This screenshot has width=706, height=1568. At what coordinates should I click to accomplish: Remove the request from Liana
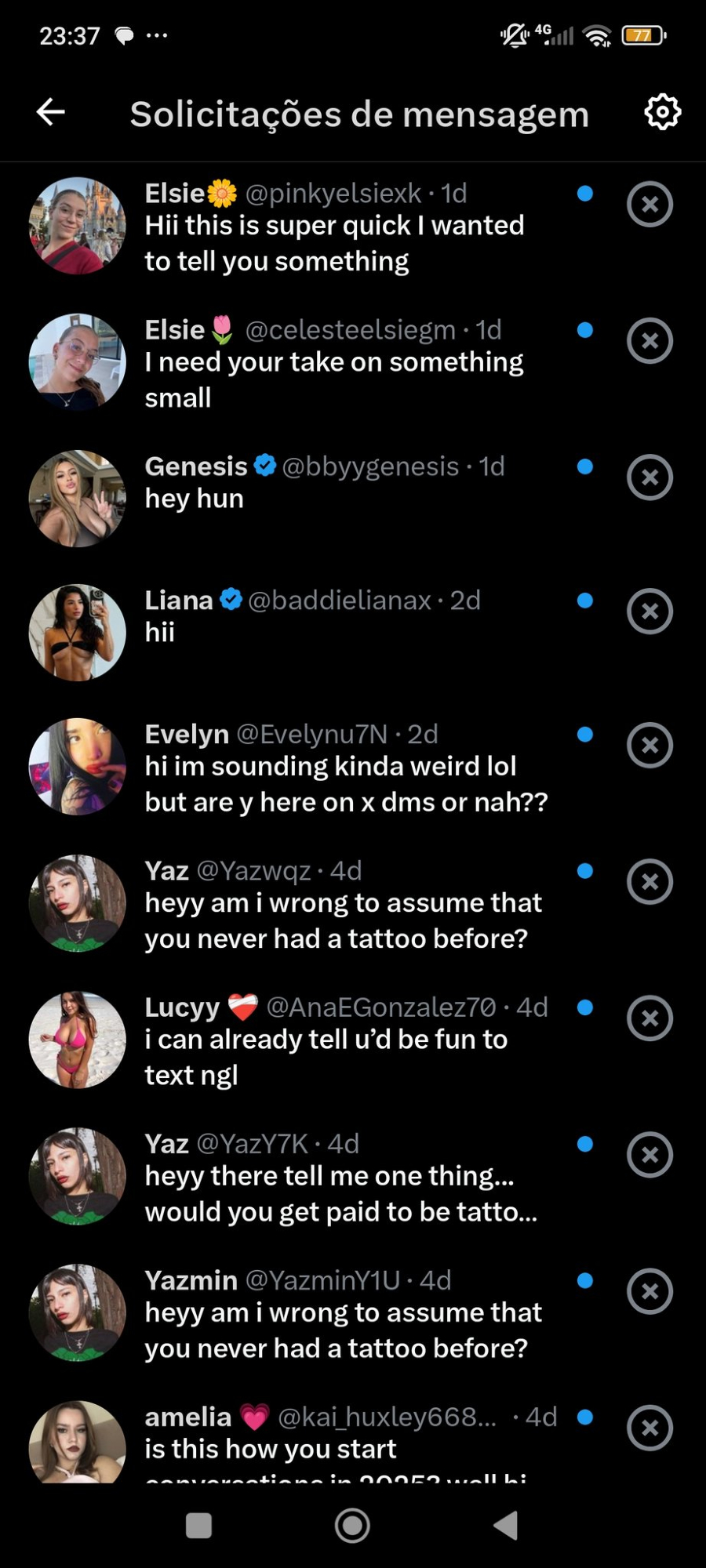(x=650, y=612)
